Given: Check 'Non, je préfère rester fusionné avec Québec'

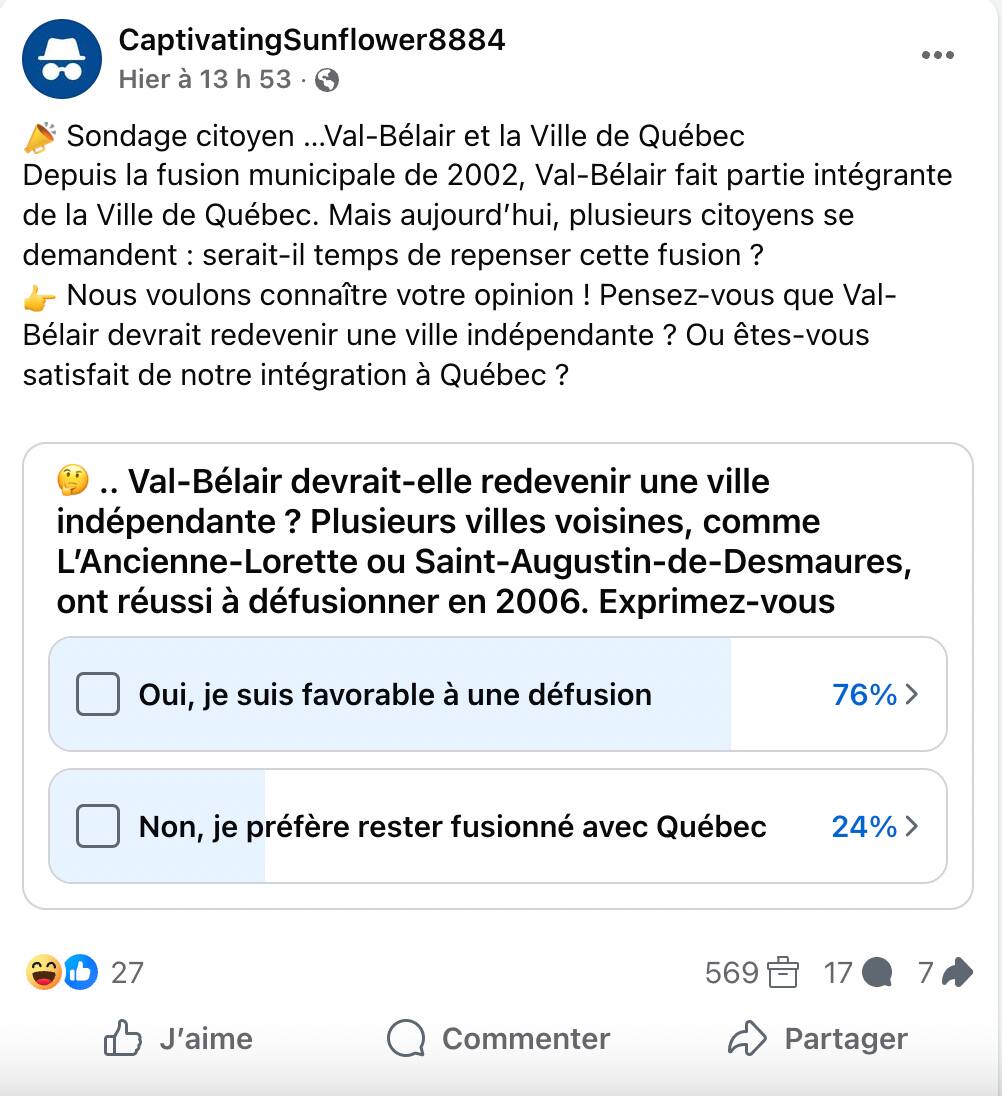Looking at the screenshot, I should (98, 826).
